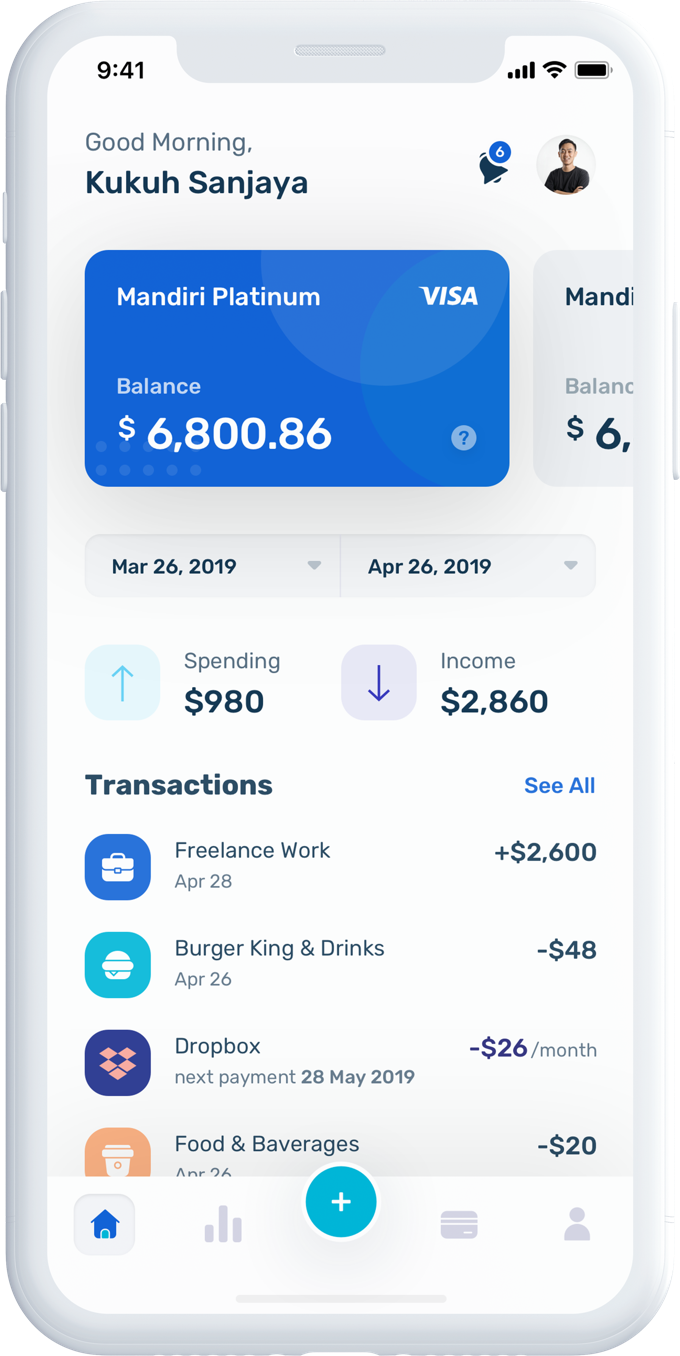
Task: Open the second Mandiri card
Action: 588,368
